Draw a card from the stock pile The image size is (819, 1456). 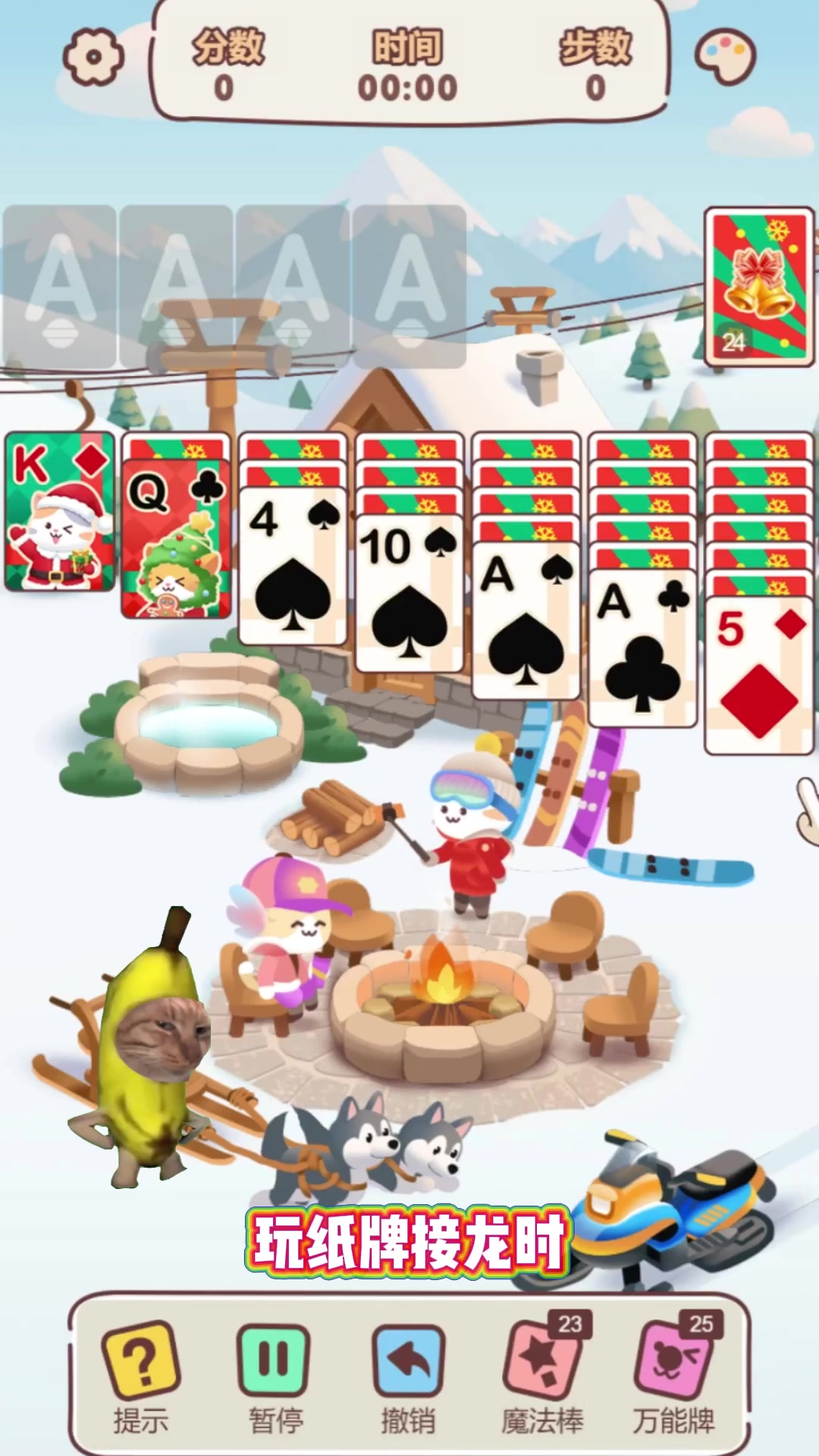(758, 287)
